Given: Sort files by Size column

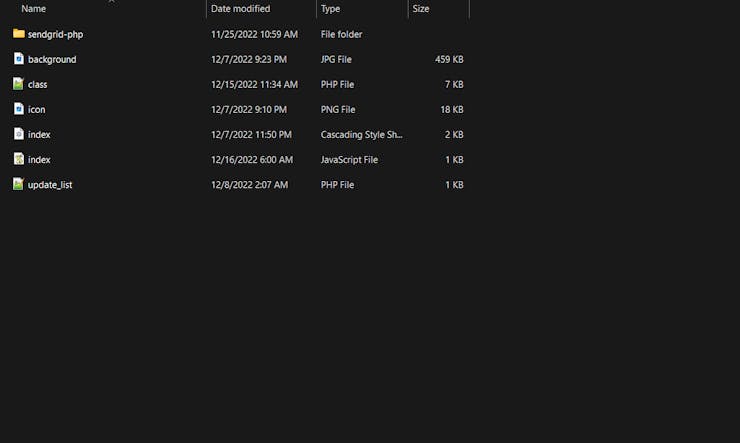Looking at the screenshot, I should [421, 8].
